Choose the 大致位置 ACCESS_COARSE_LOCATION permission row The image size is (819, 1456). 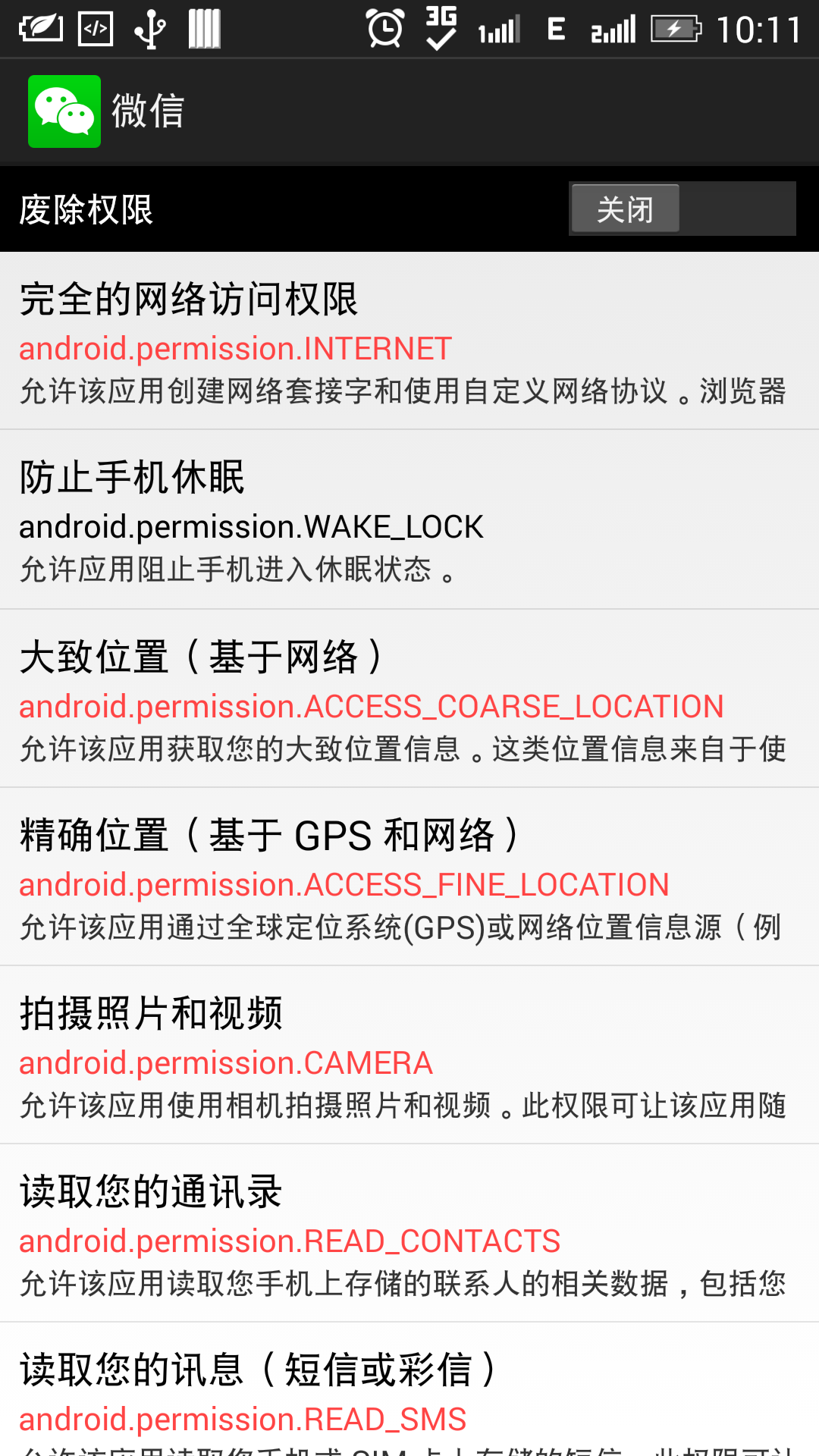pyautogui.click(x=409, y=699)
